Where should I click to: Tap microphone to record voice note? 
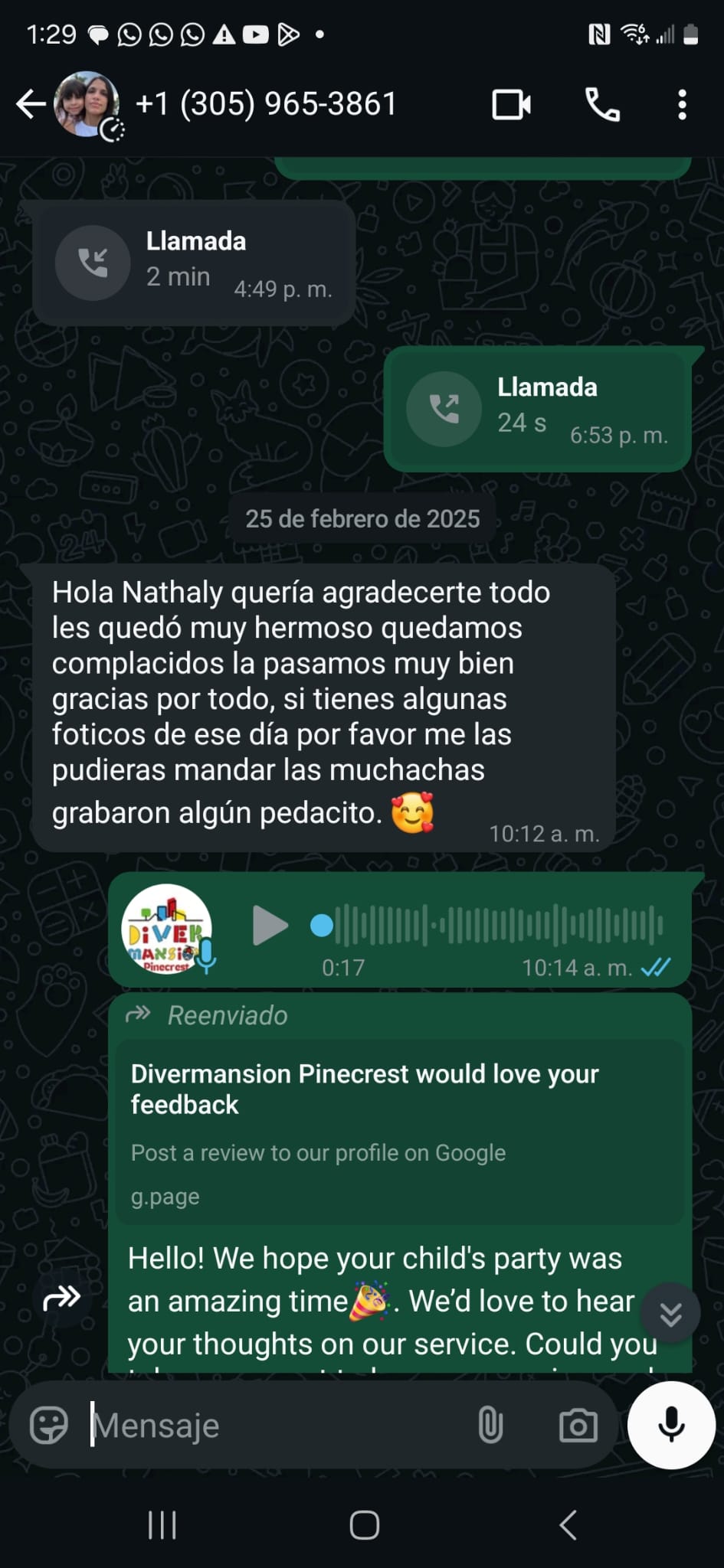[671, 1425]
